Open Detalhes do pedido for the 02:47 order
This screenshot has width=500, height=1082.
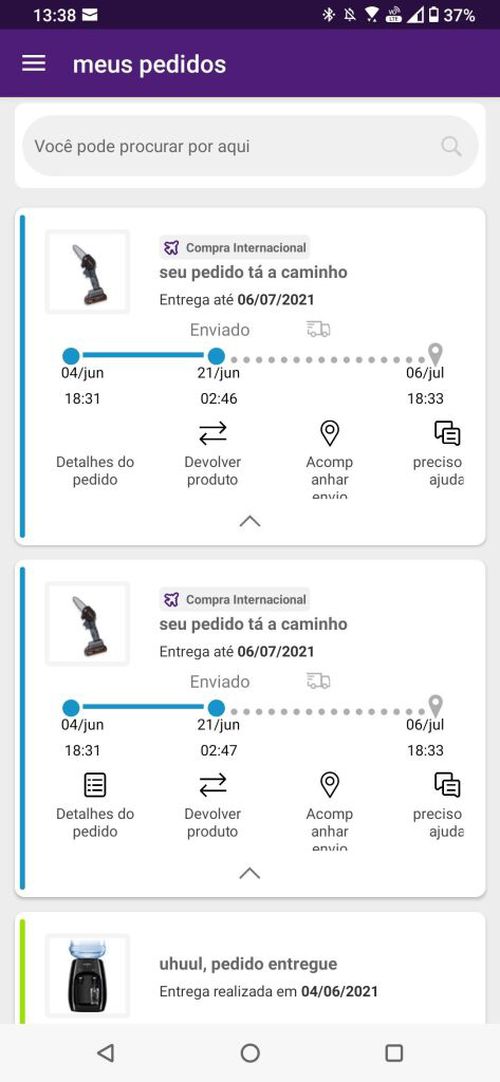pos(95,806)
